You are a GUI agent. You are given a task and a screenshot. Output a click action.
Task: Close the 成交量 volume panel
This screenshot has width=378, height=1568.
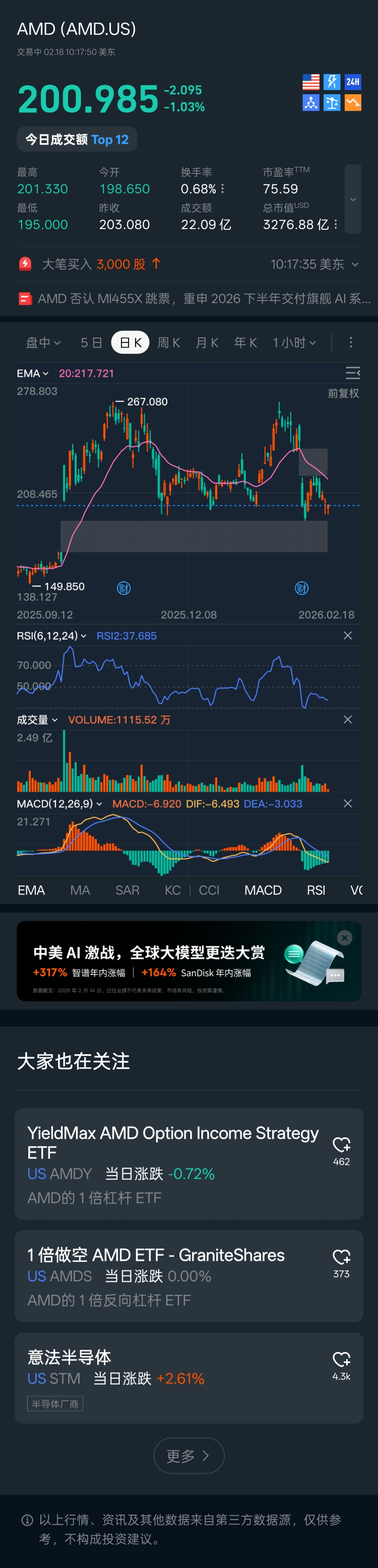[348, 719]
